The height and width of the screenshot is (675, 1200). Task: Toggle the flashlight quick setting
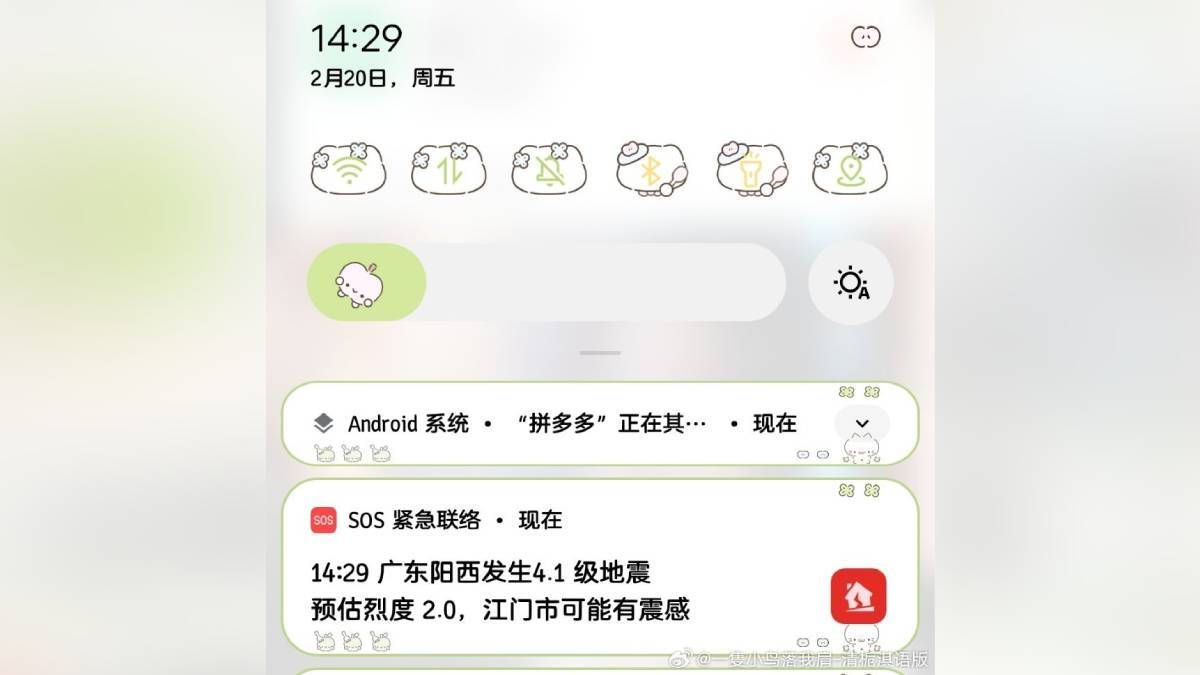751,169
